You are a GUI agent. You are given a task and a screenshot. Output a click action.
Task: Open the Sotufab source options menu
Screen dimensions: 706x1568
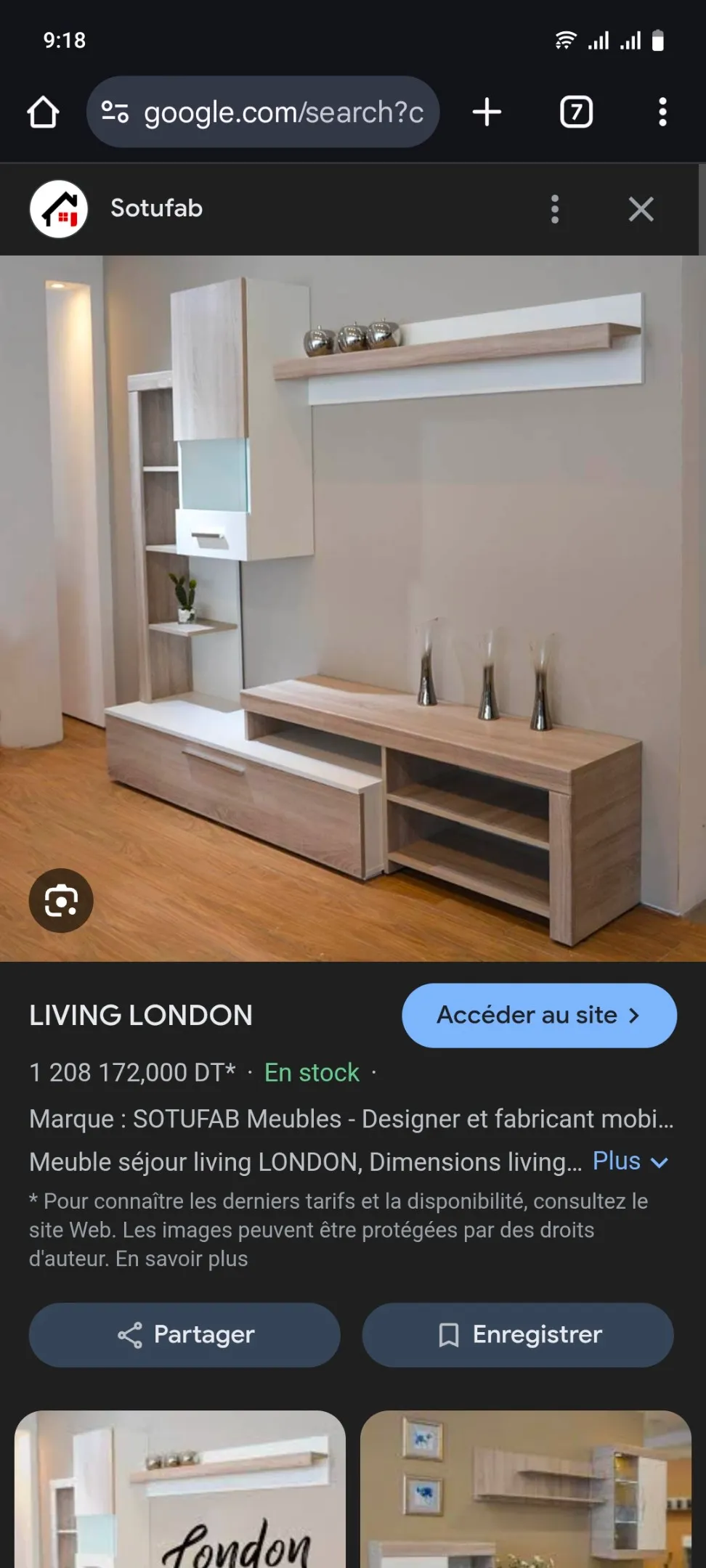(x=555, y=209)
